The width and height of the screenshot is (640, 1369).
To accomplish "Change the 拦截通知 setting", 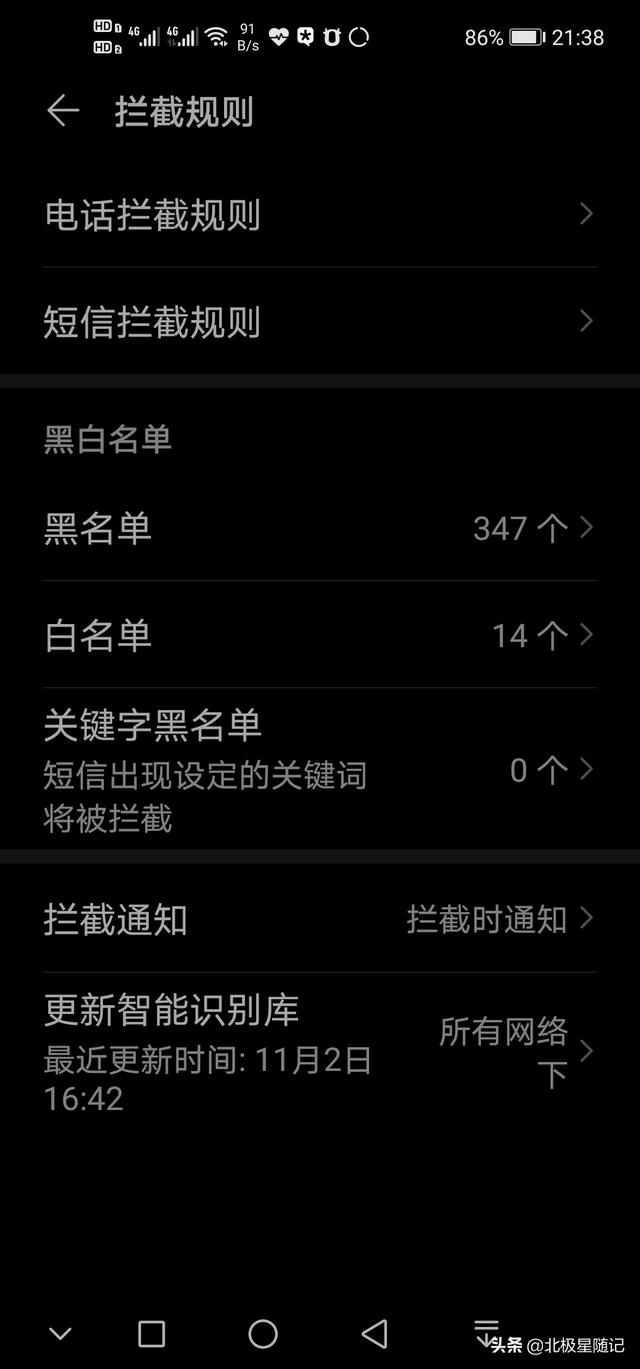I will click(320, 919).
